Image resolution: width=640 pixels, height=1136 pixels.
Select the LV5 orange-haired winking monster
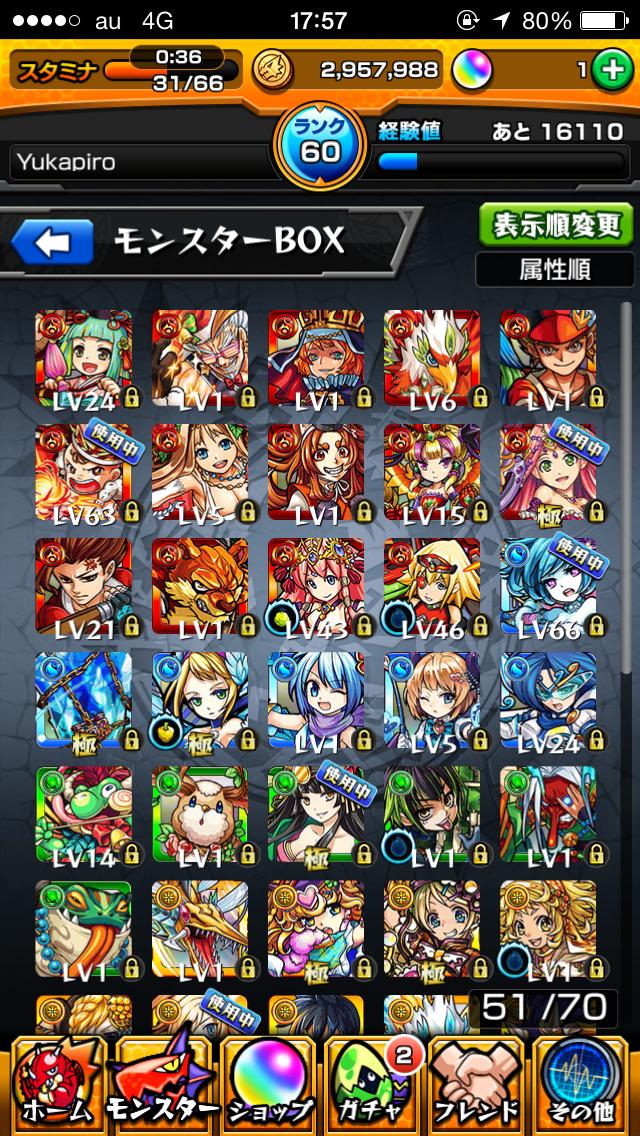pos(432,701)
